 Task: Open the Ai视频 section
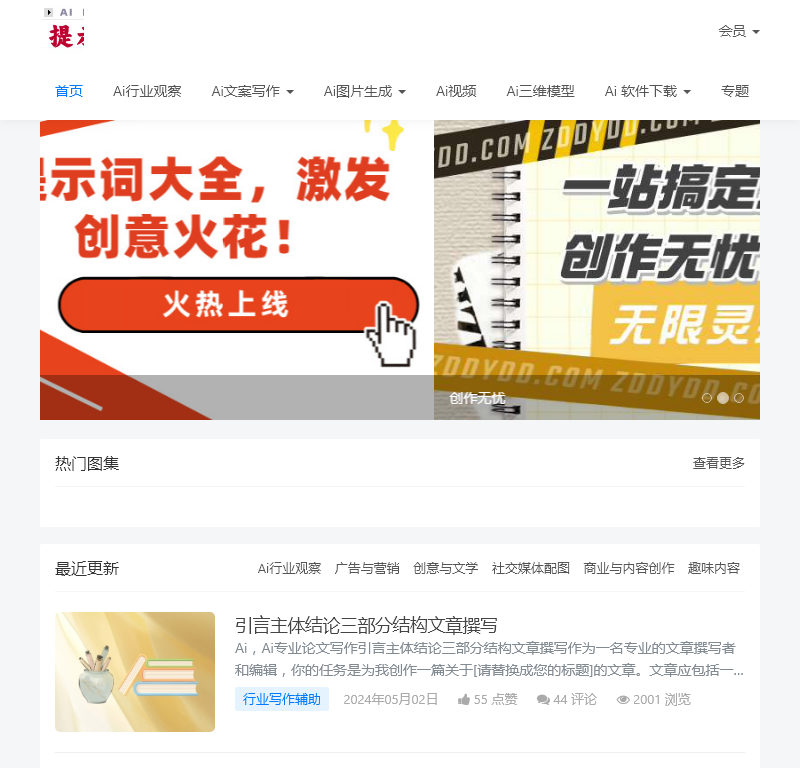click(x=456, y=91)
